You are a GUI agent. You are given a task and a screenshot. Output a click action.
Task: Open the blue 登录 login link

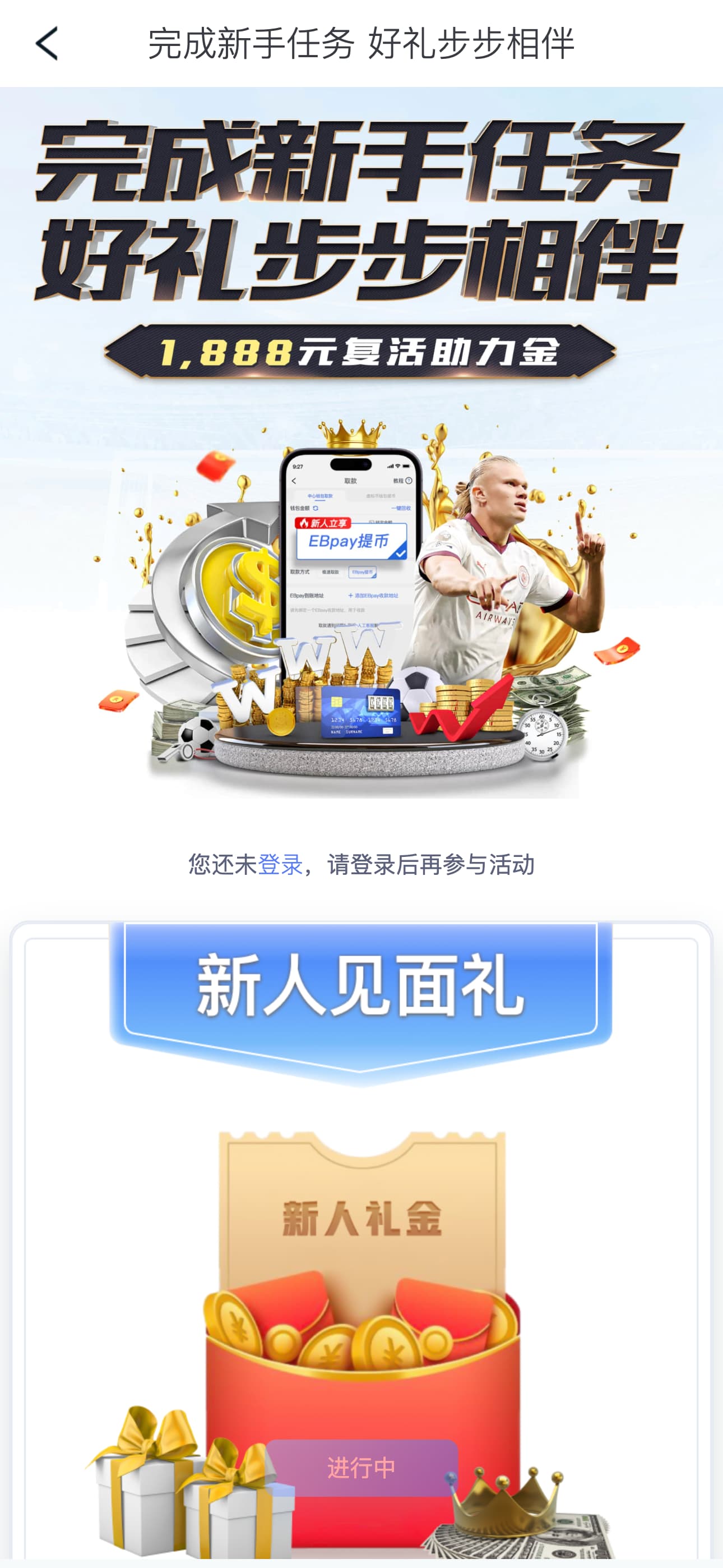280,864
